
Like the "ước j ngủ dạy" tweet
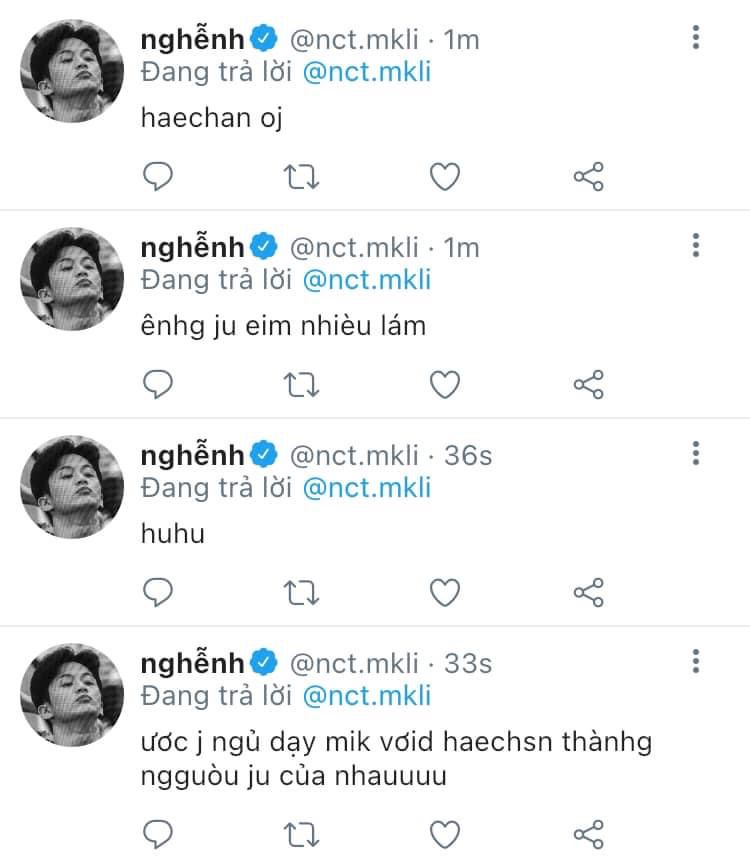[444, 834]
